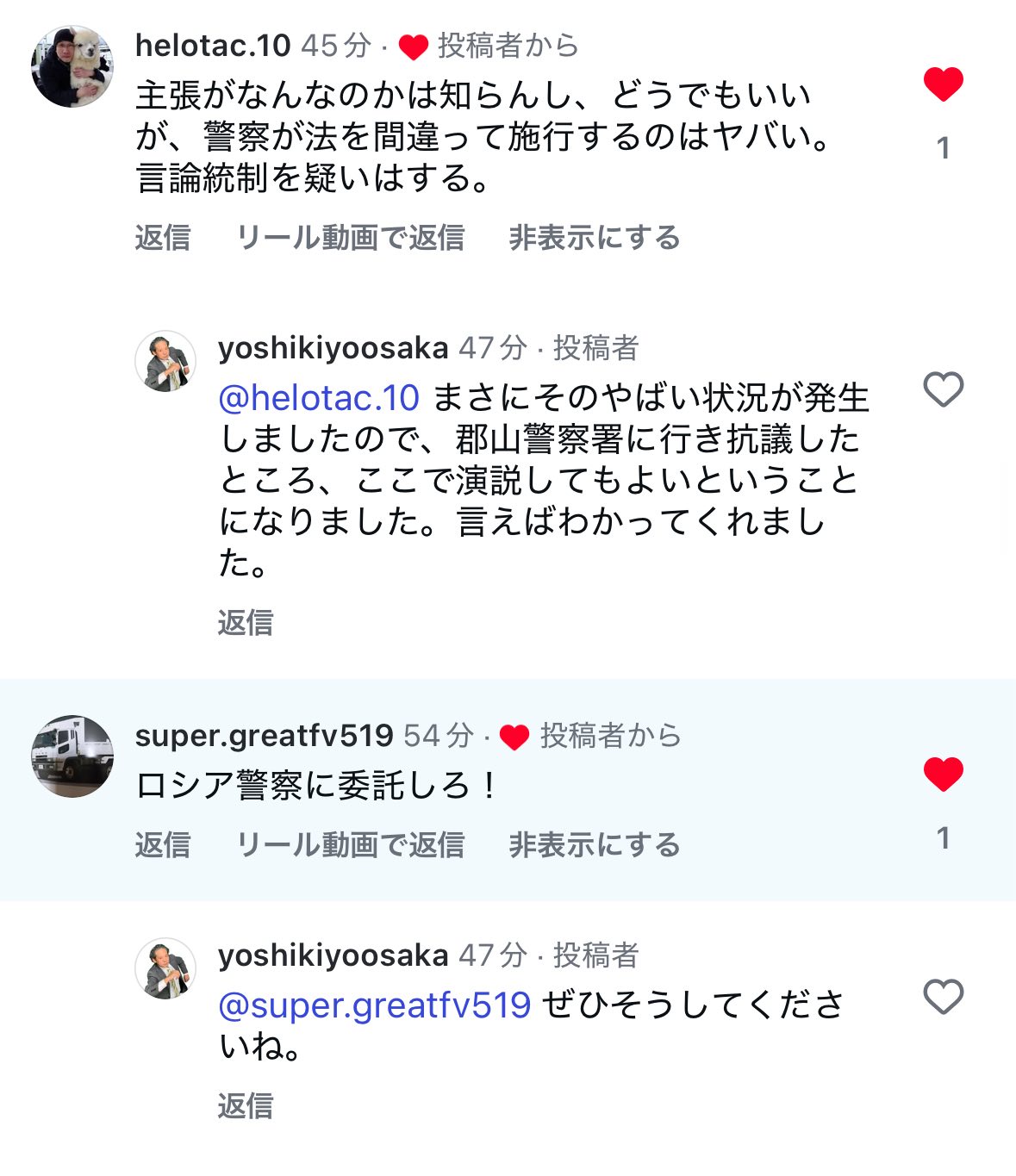Open helotac.10's username link
The height and width of the screenshot is (1176, 1016).
tap(213, 46)
